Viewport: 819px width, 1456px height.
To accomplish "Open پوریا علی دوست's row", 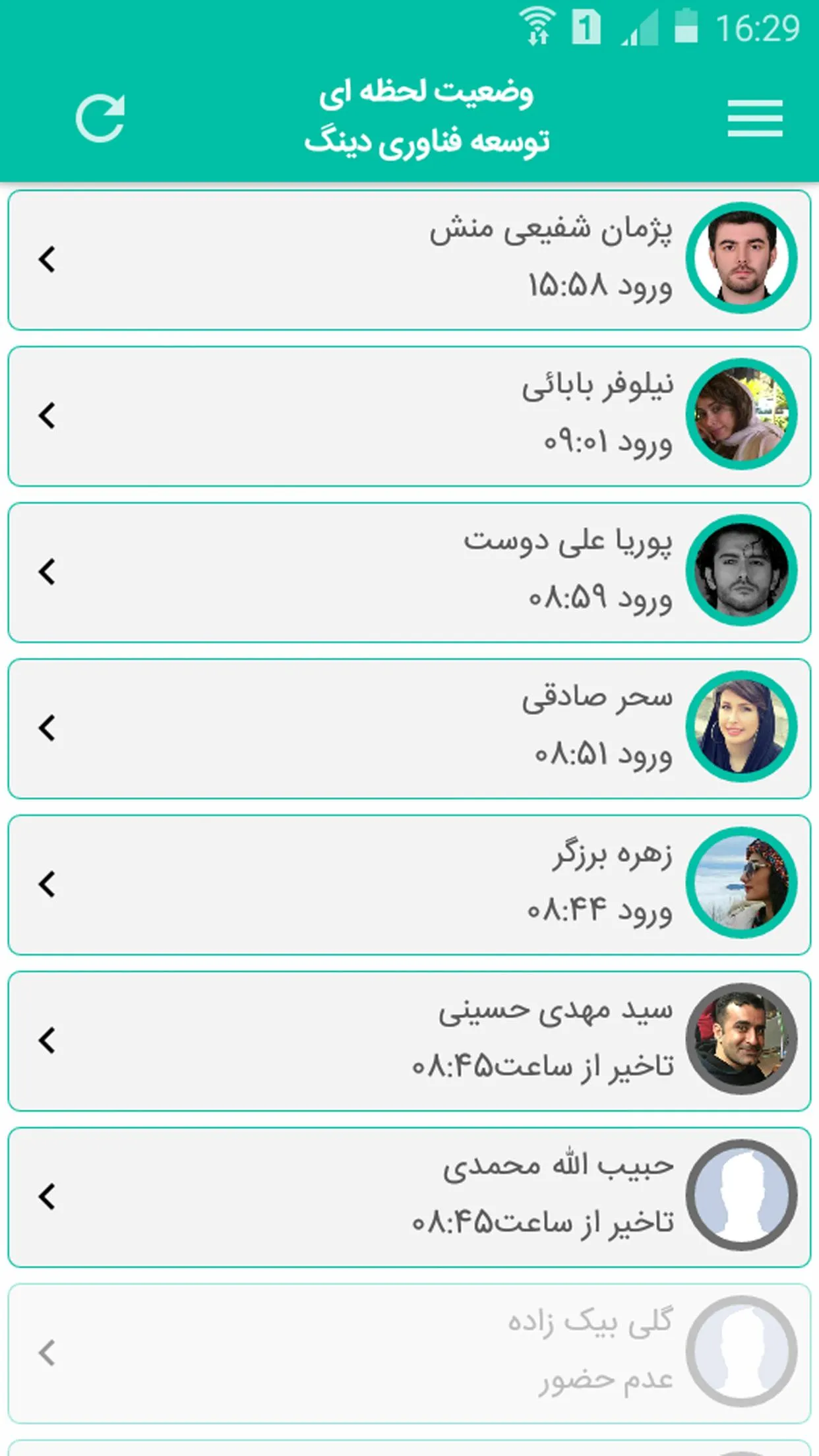I will click(x=409, y=572).
